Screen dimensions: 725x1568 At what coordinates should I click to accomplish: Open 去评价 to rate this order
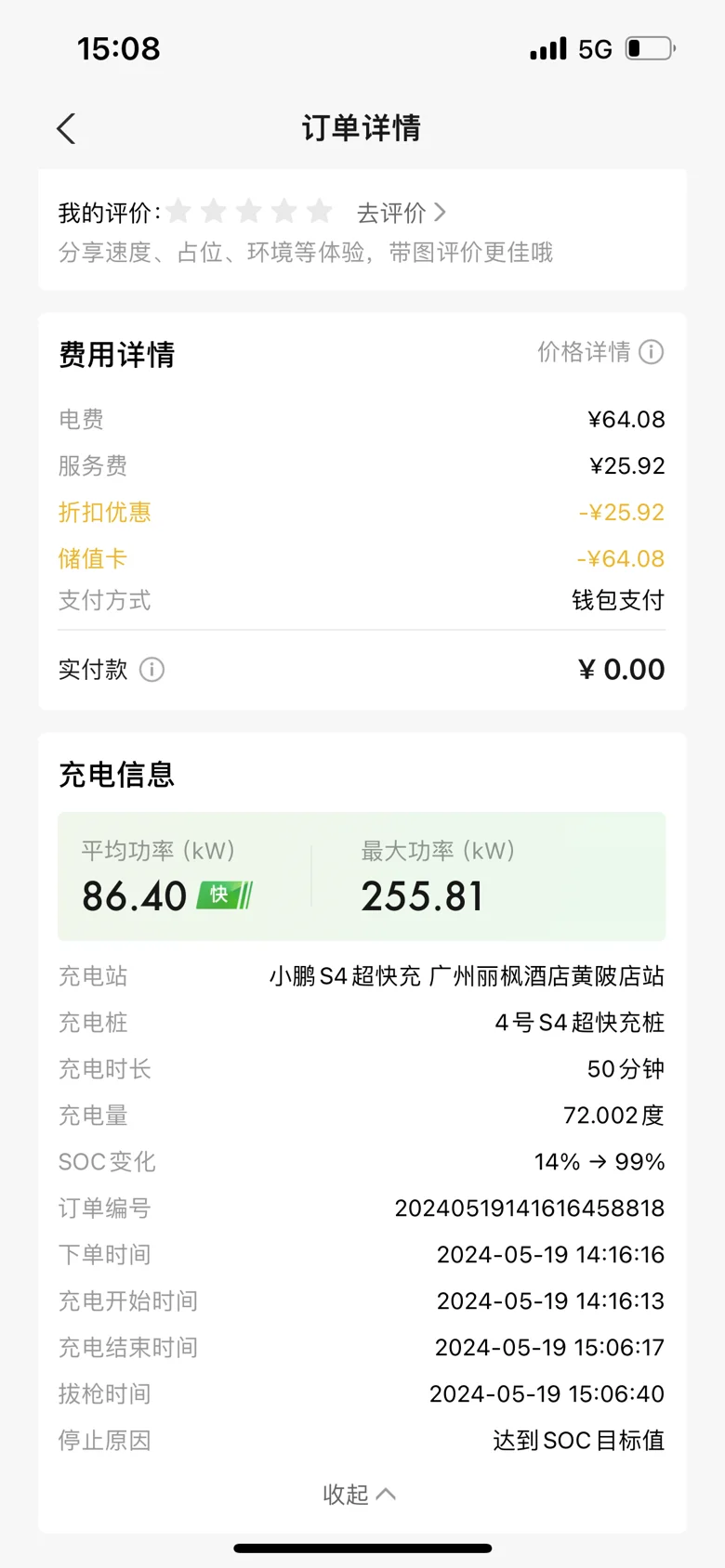(402, 213)
